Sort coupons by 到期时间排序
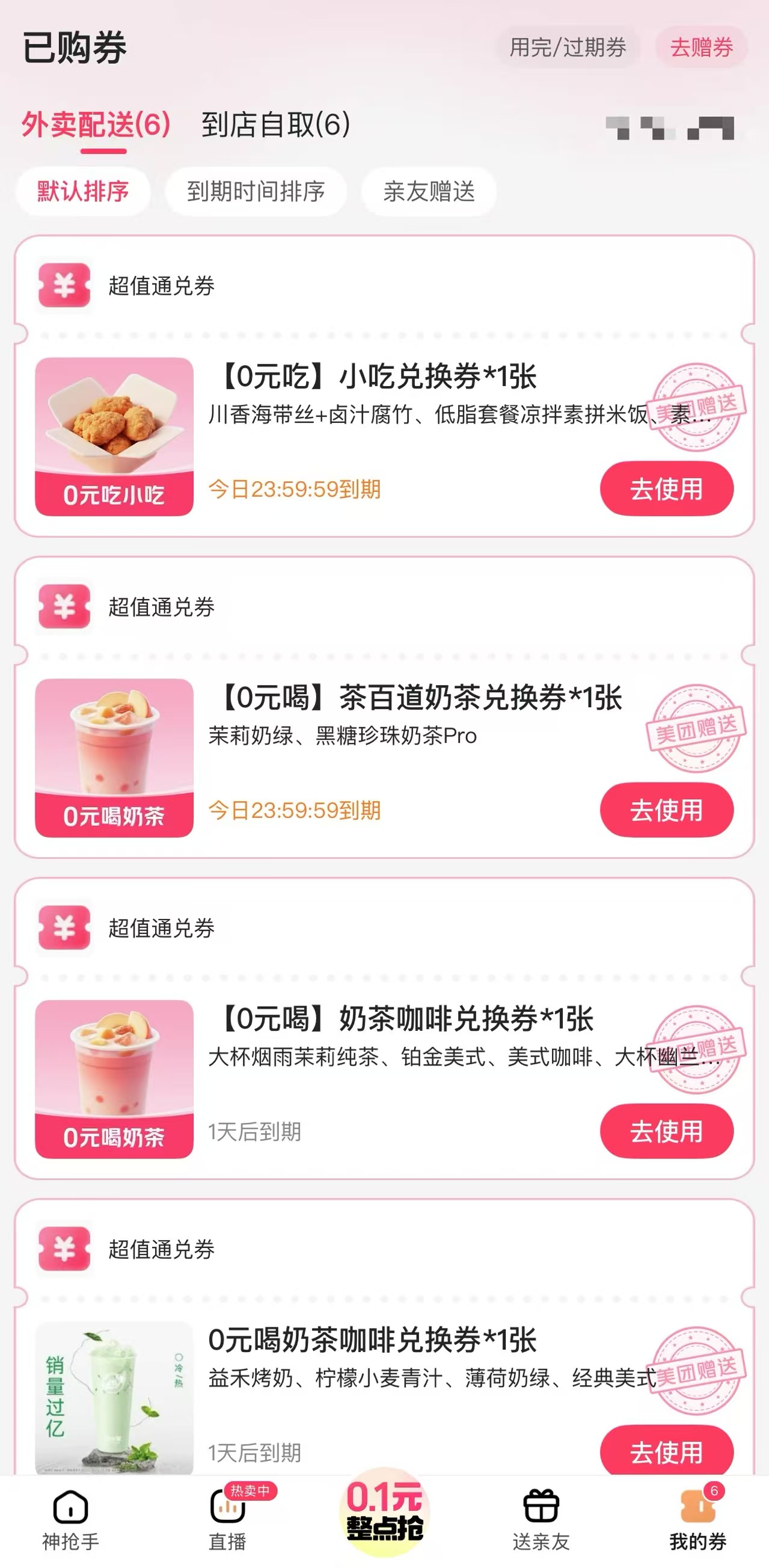 [256, 191]
